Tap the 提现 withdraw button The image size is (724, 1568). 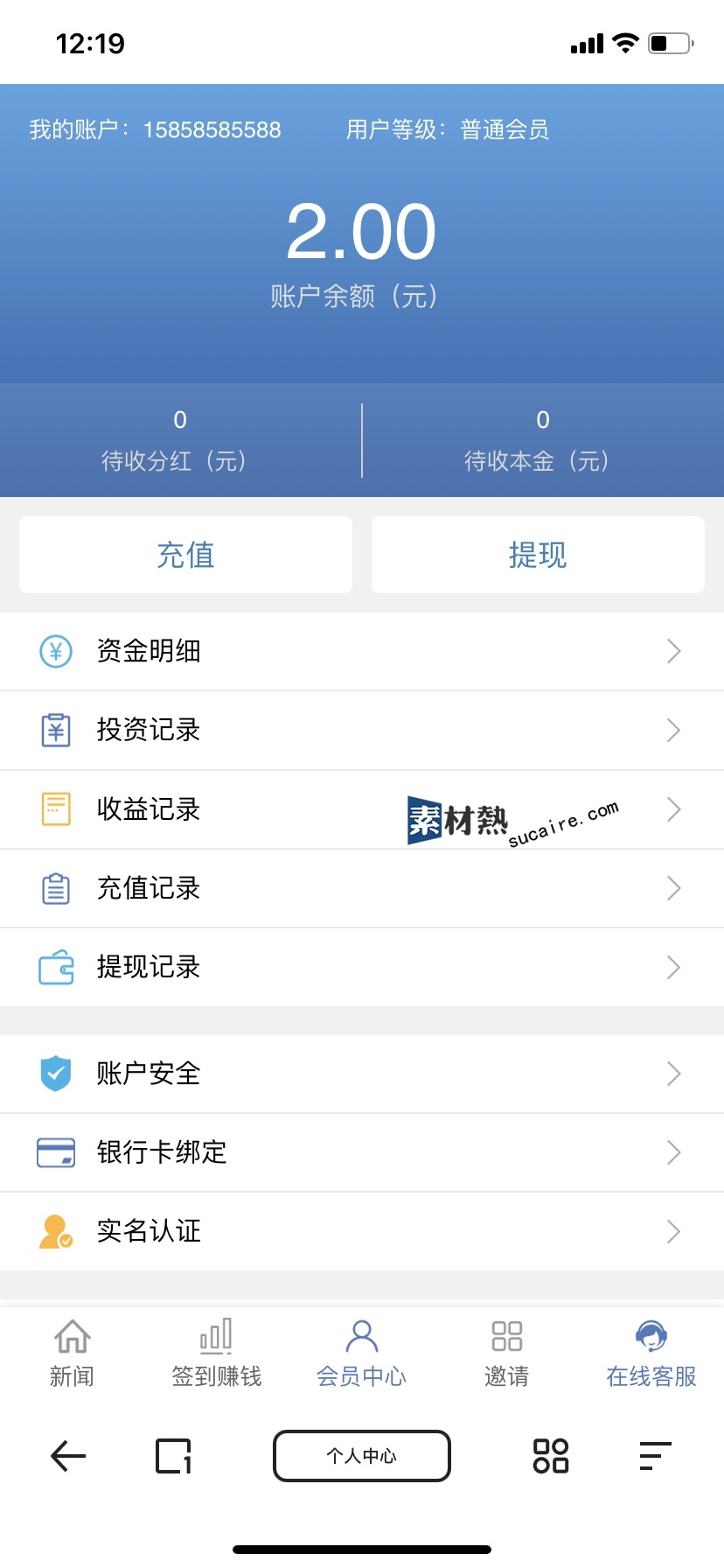(x=538, y=555)
